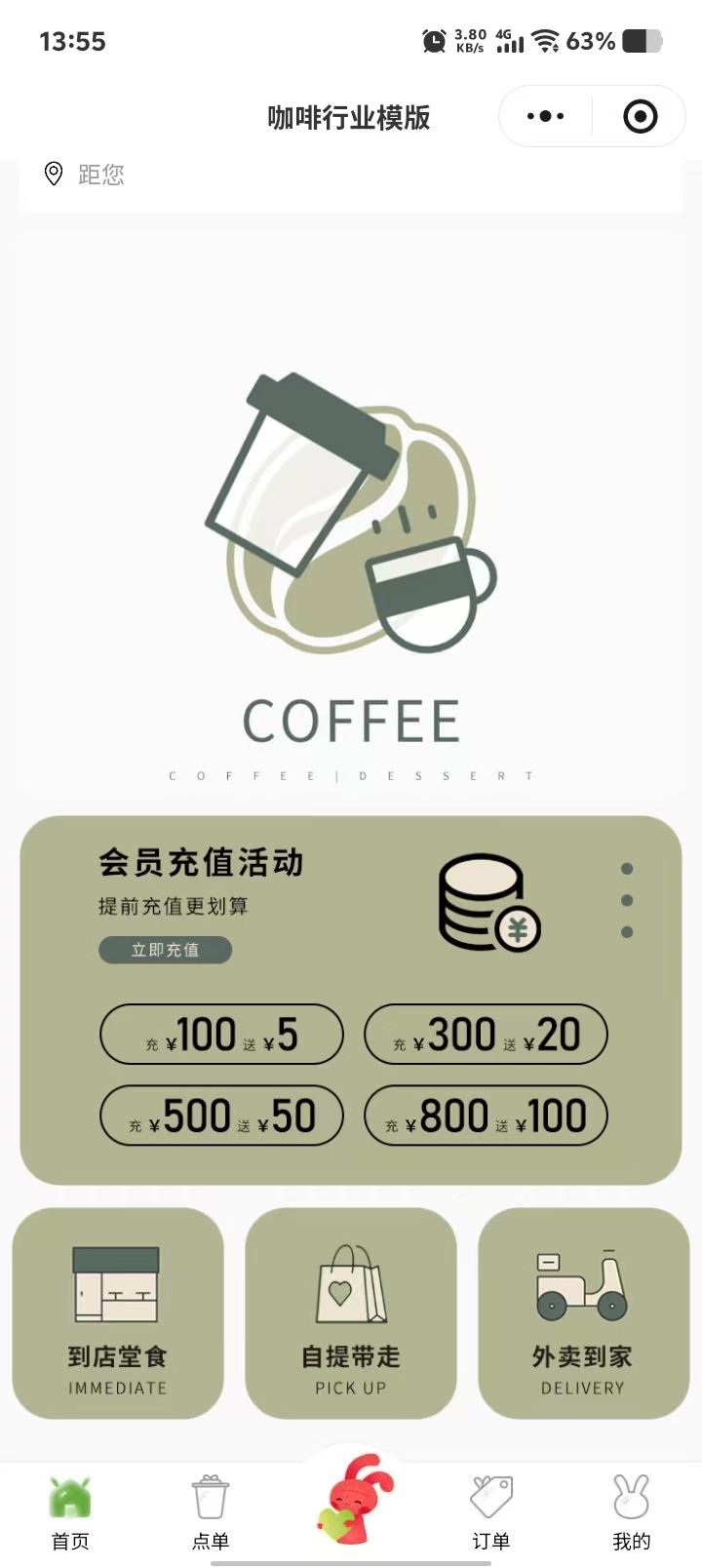Viewport: 702px width, 1568px height.
Task: Go to the 订单 orders tab
Action: (491, 1512)
